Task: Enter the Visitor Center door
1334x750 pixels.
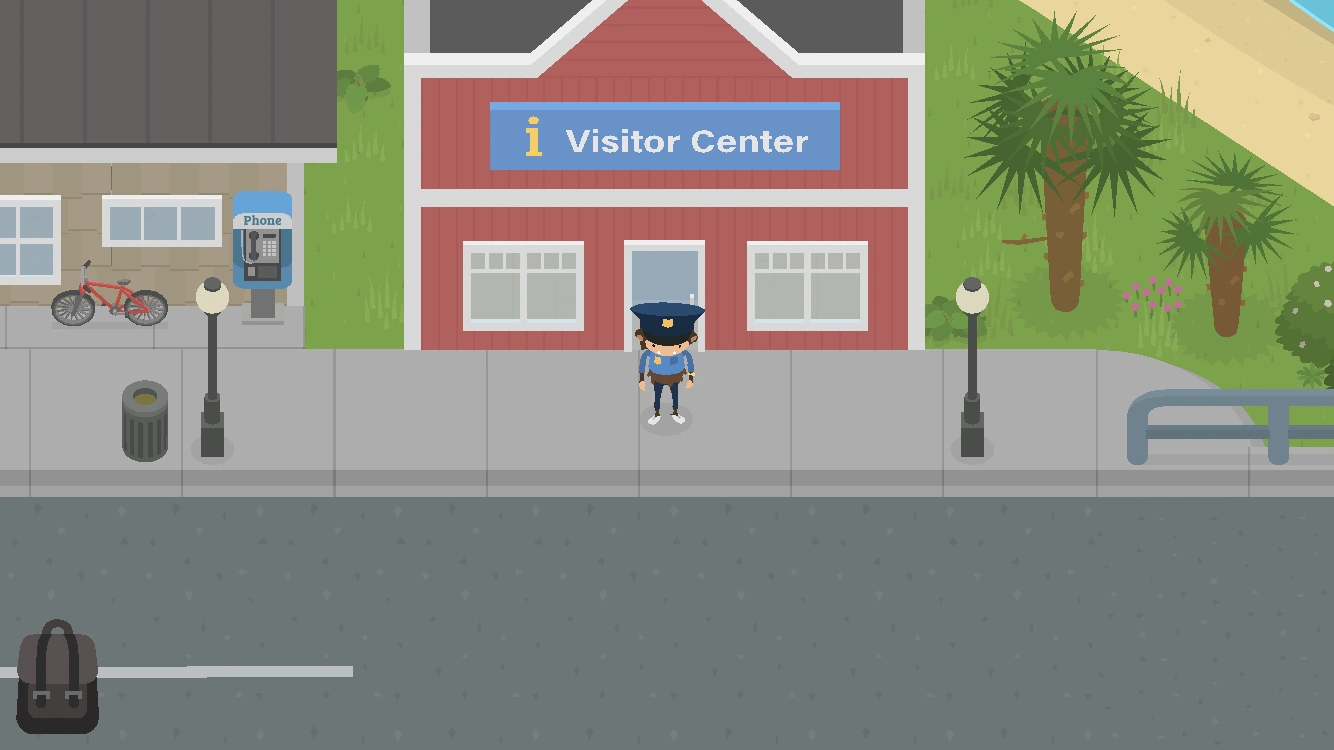Action: coord(665,275)
